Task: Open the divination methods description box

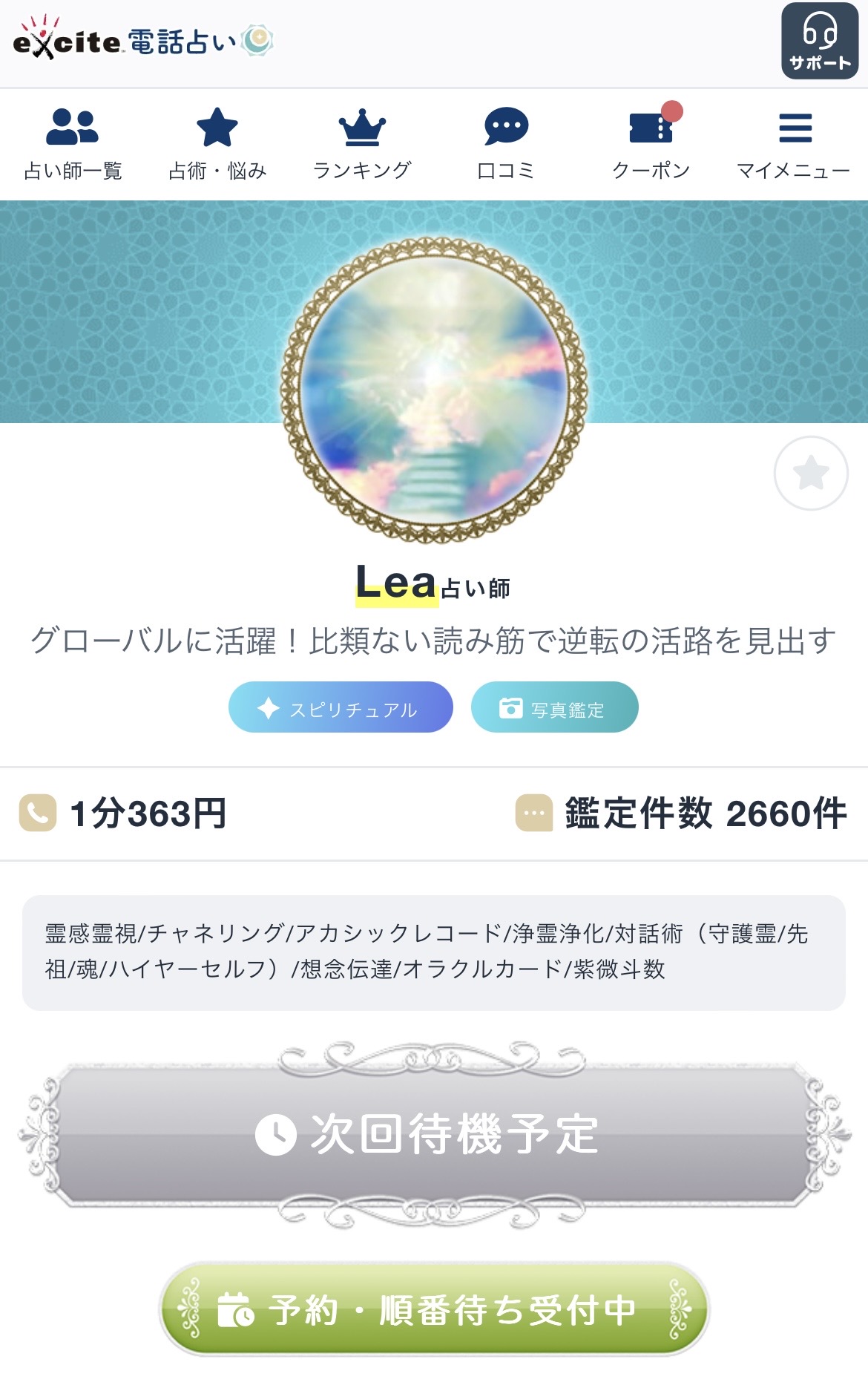Action: [434, 957]
